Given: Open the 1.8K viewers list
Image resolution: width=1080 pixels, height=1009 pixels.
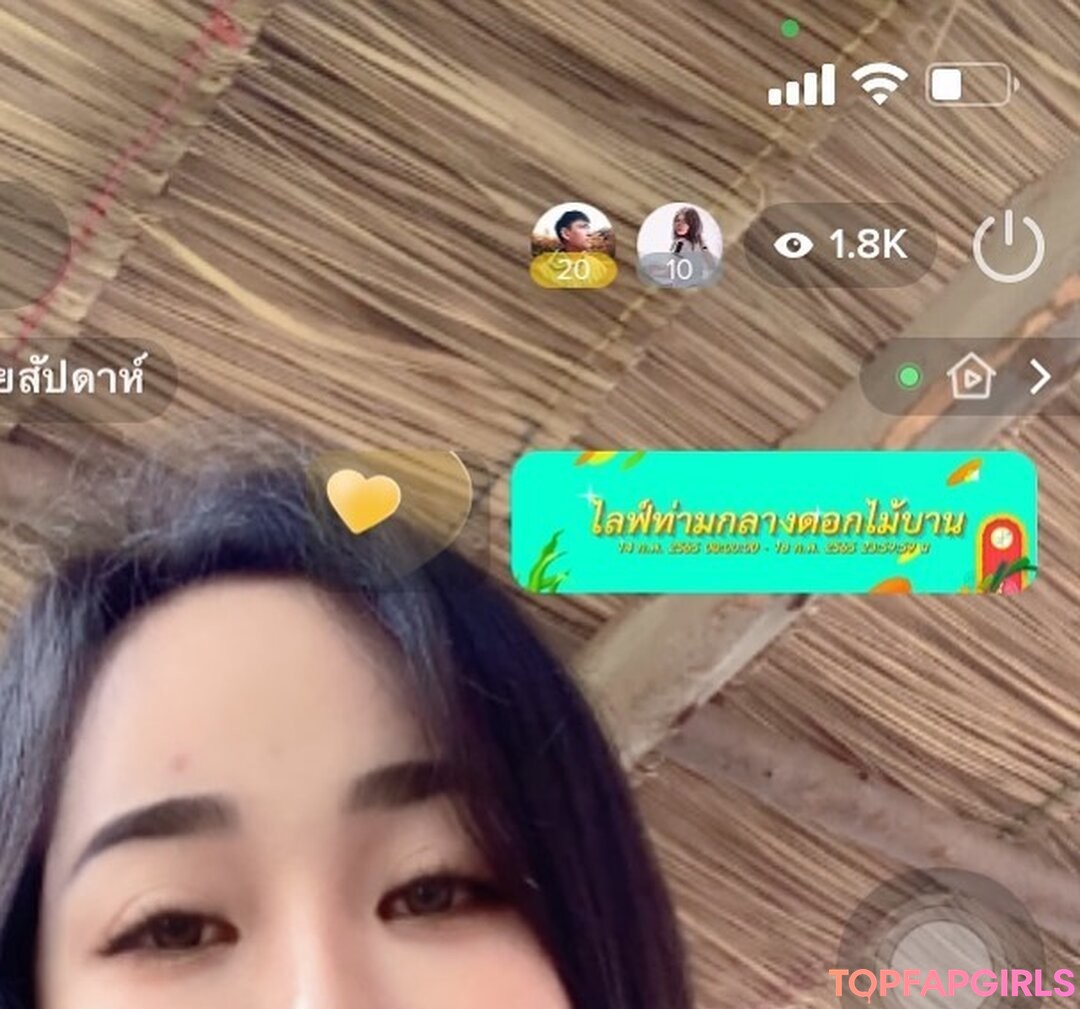Looking at the screenshot, I should point(840,245).
